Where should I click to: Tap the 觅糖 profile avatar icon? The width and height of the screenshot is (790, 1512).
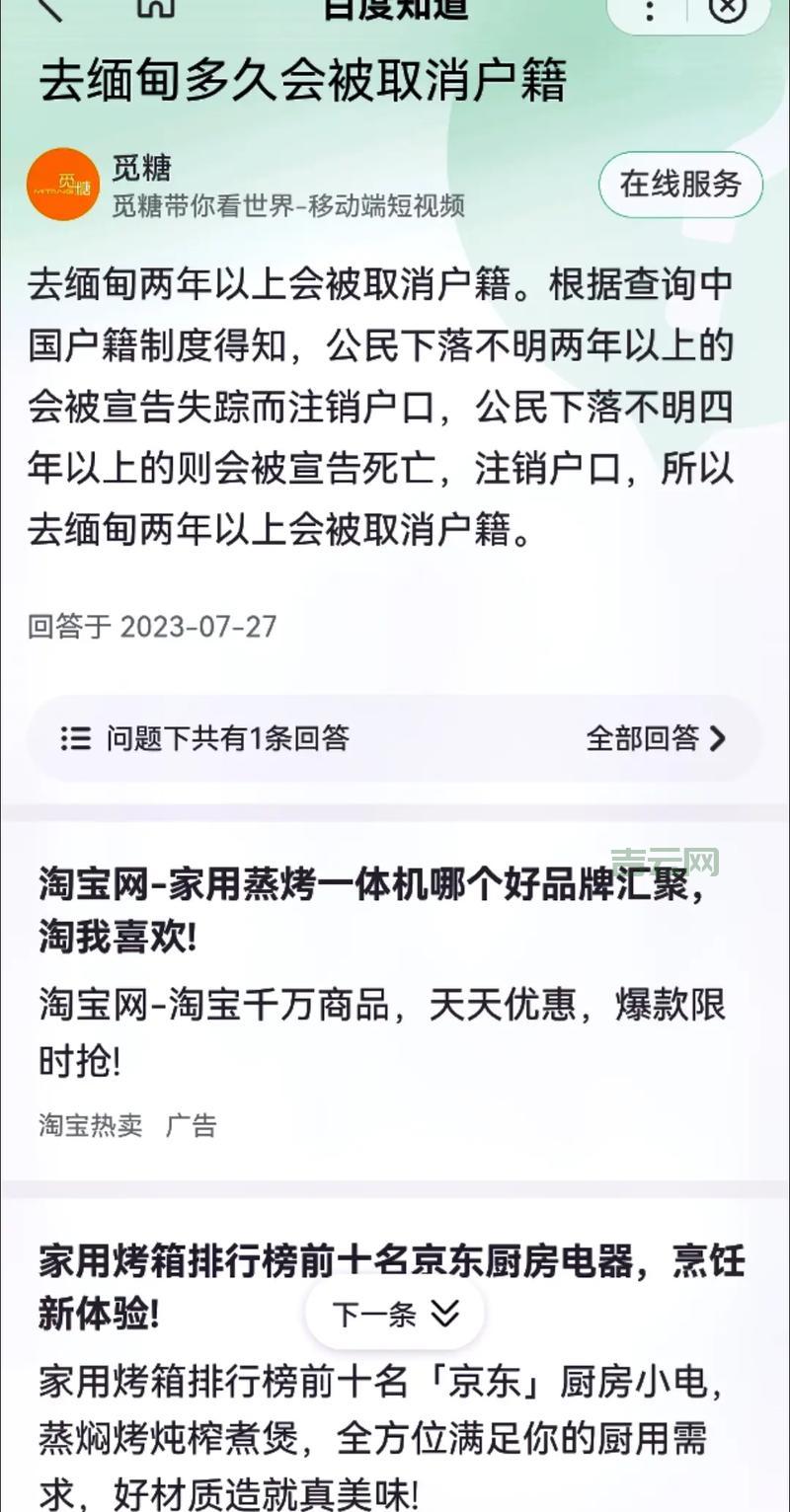coord(62,184)
